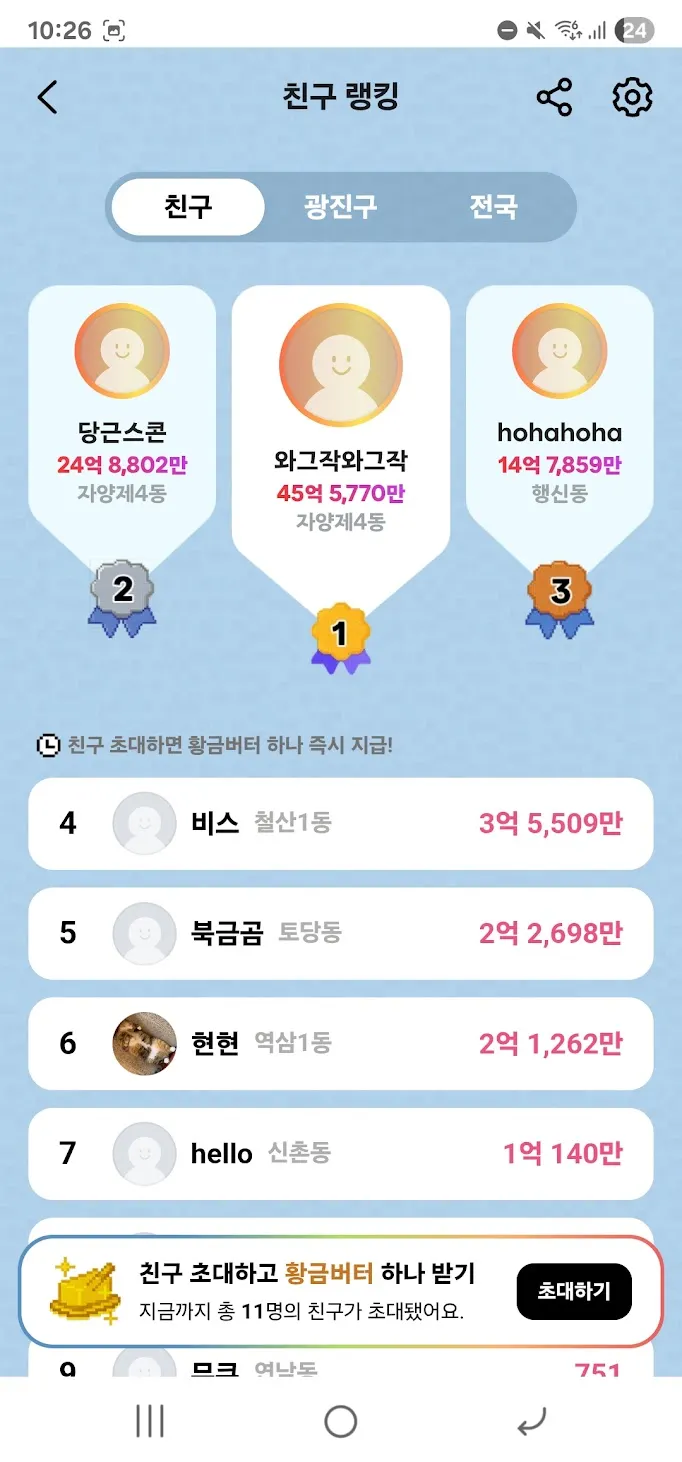Open rank 4 row 비스

click(340, 823)
